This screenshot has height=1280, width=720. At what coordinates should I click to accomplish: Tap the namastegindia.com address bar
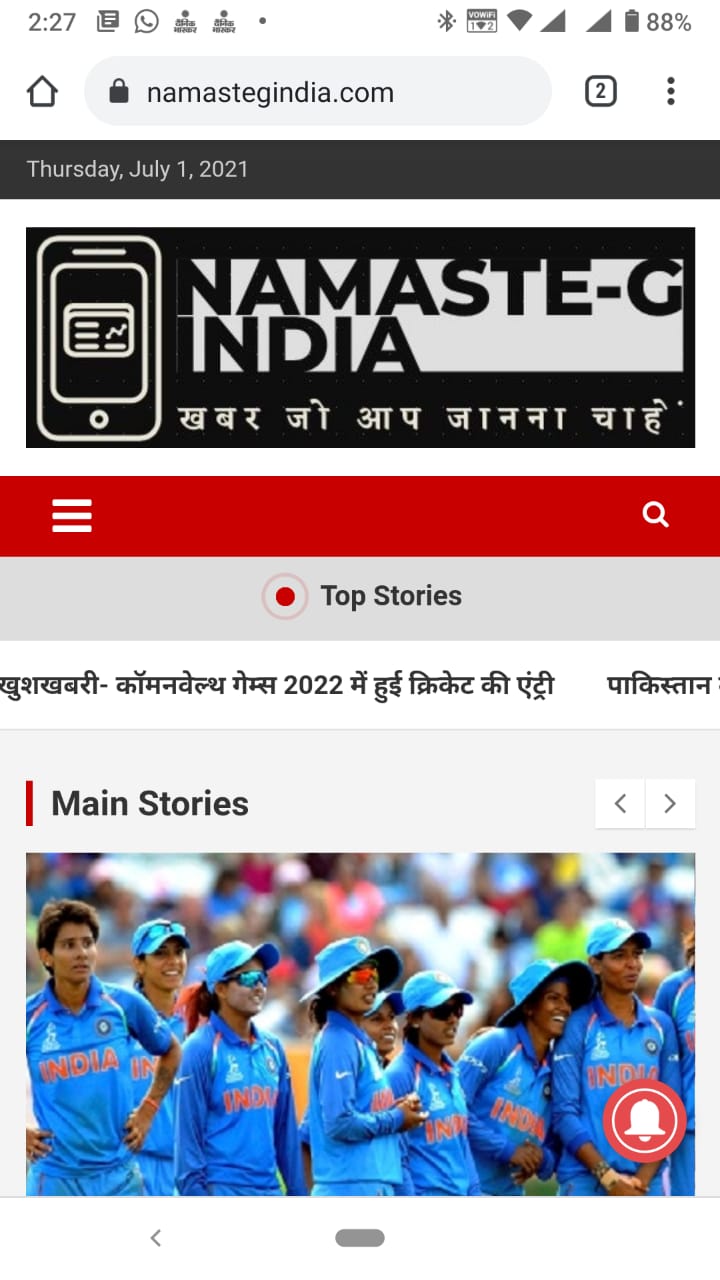[x=318, y=92]
